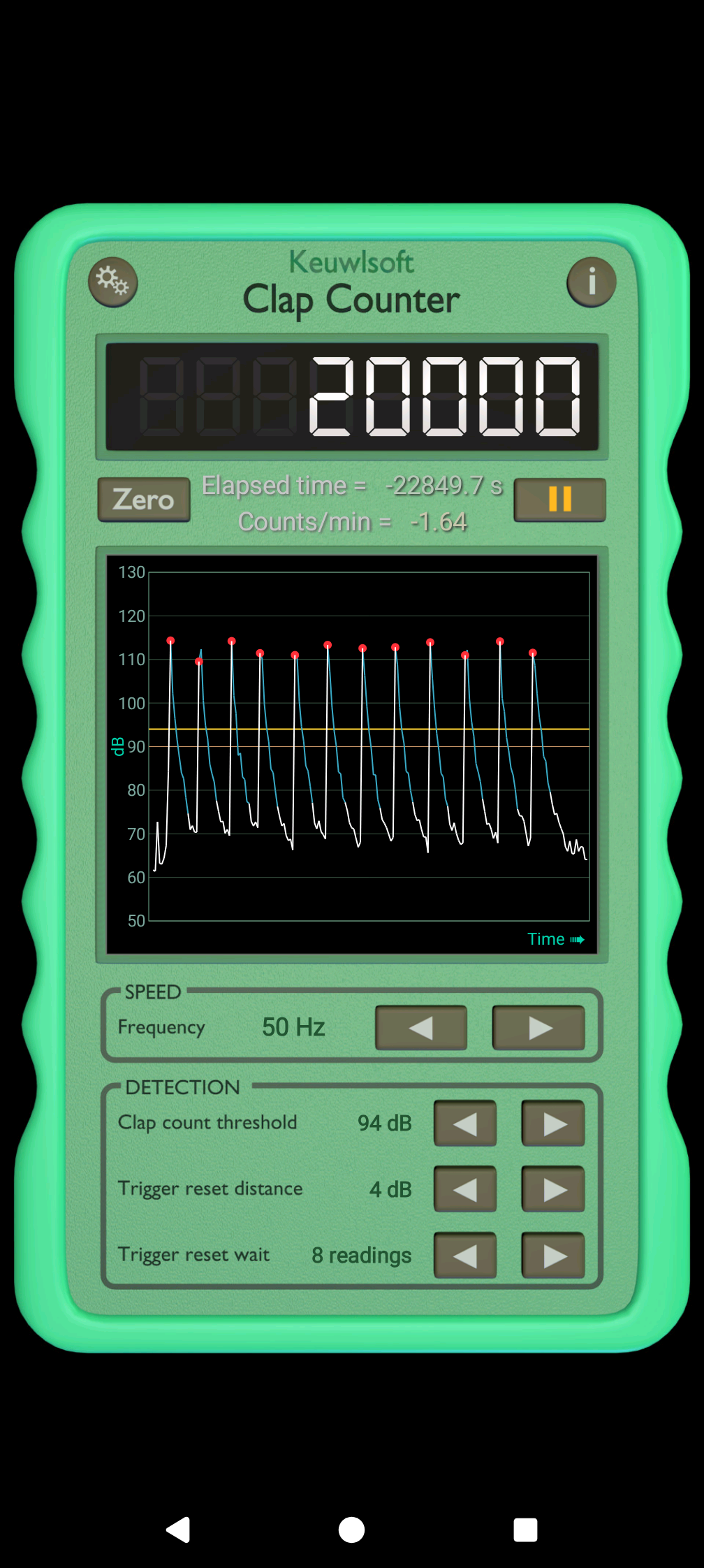Decrease the sampling frequency
This screenshot has height=1568, width=704.
coord(420,1028)
